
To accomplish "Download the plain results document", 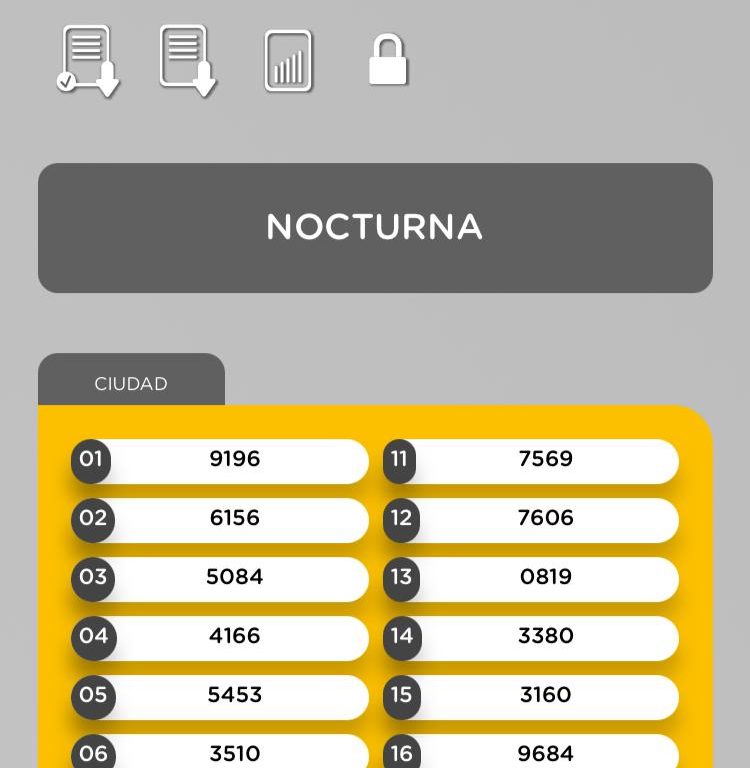I will click(188, 62).
